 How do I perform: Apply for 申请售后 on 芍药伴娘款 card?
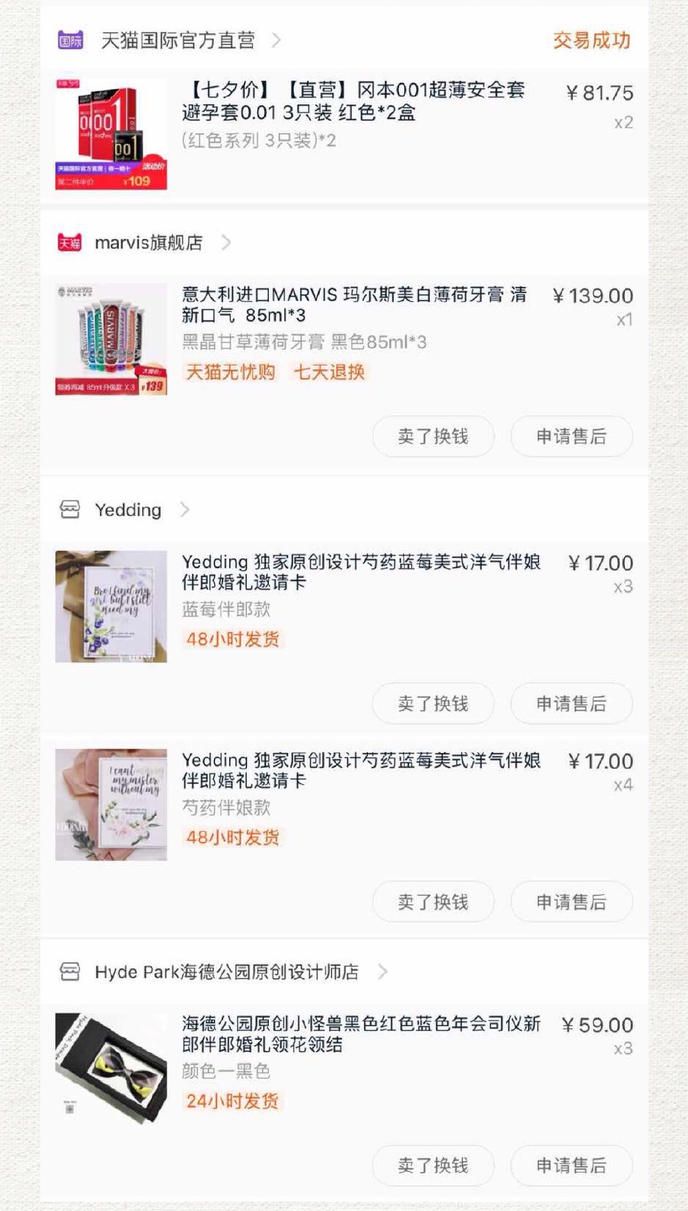[571, 902]
